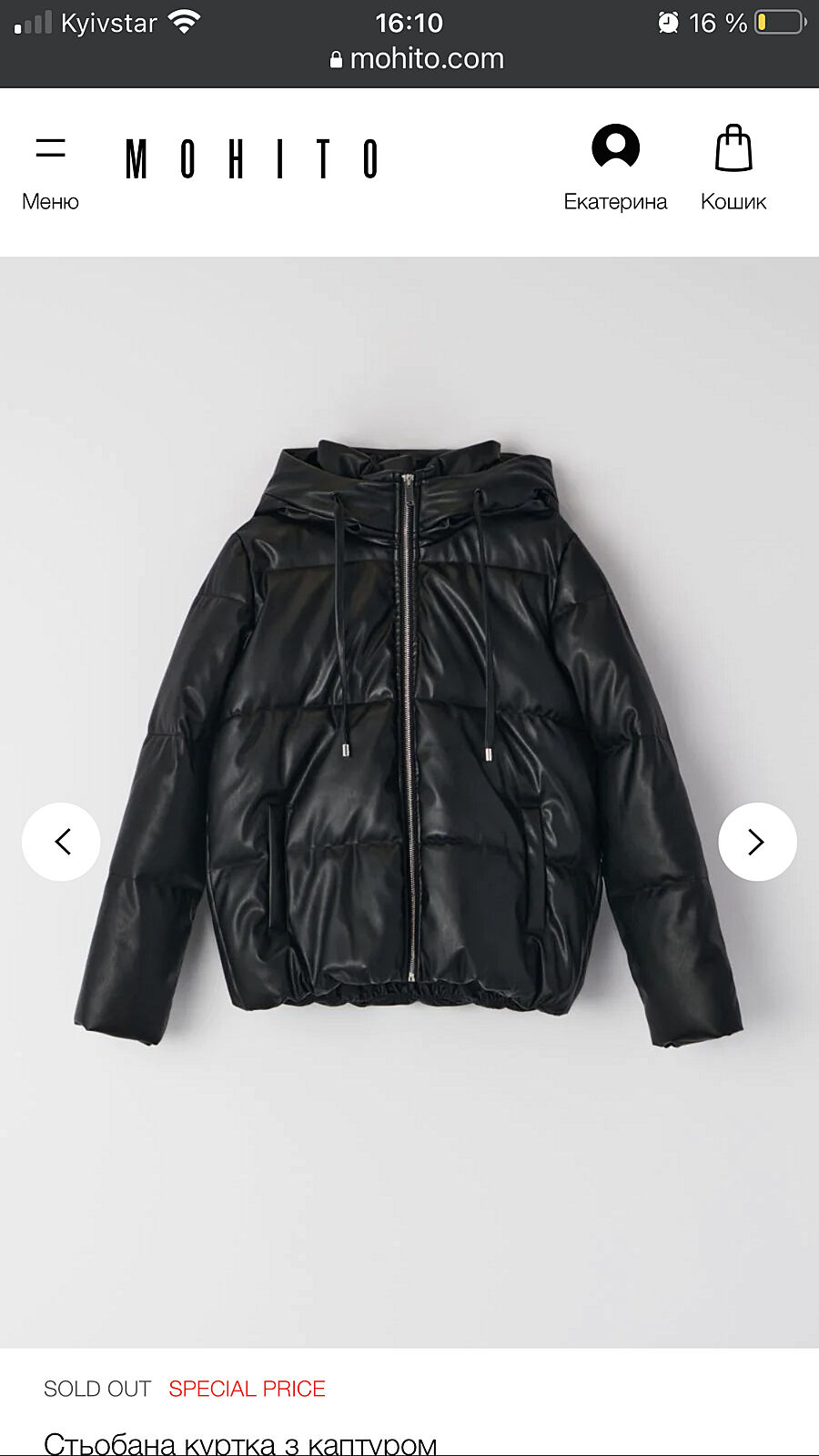This screenshot has width=819, height=1456.
Task: Show the next product photo
Action: pos(757,842)
